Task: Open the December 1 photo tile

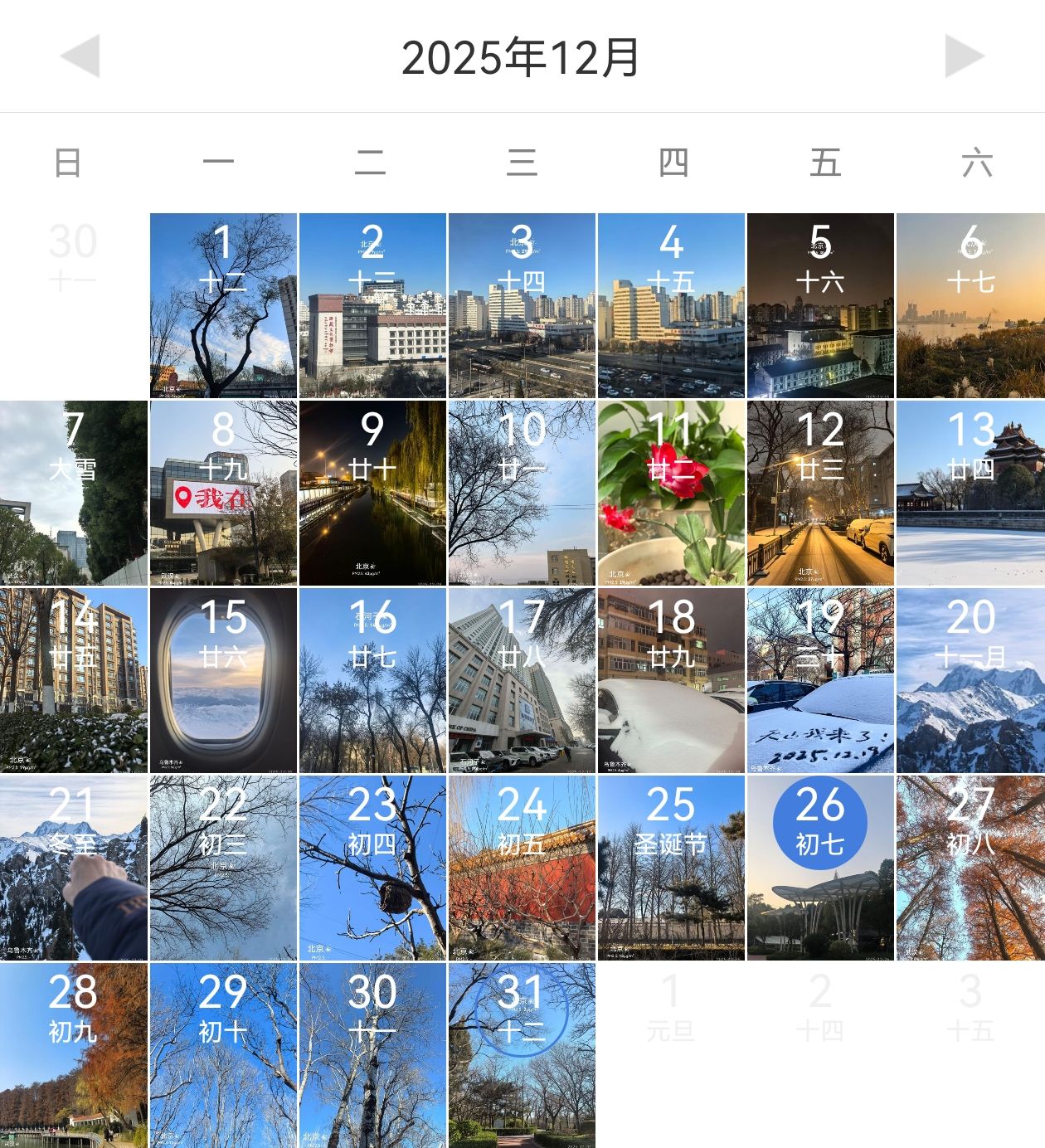Action: pyautogui.click(x=223, y=306)
